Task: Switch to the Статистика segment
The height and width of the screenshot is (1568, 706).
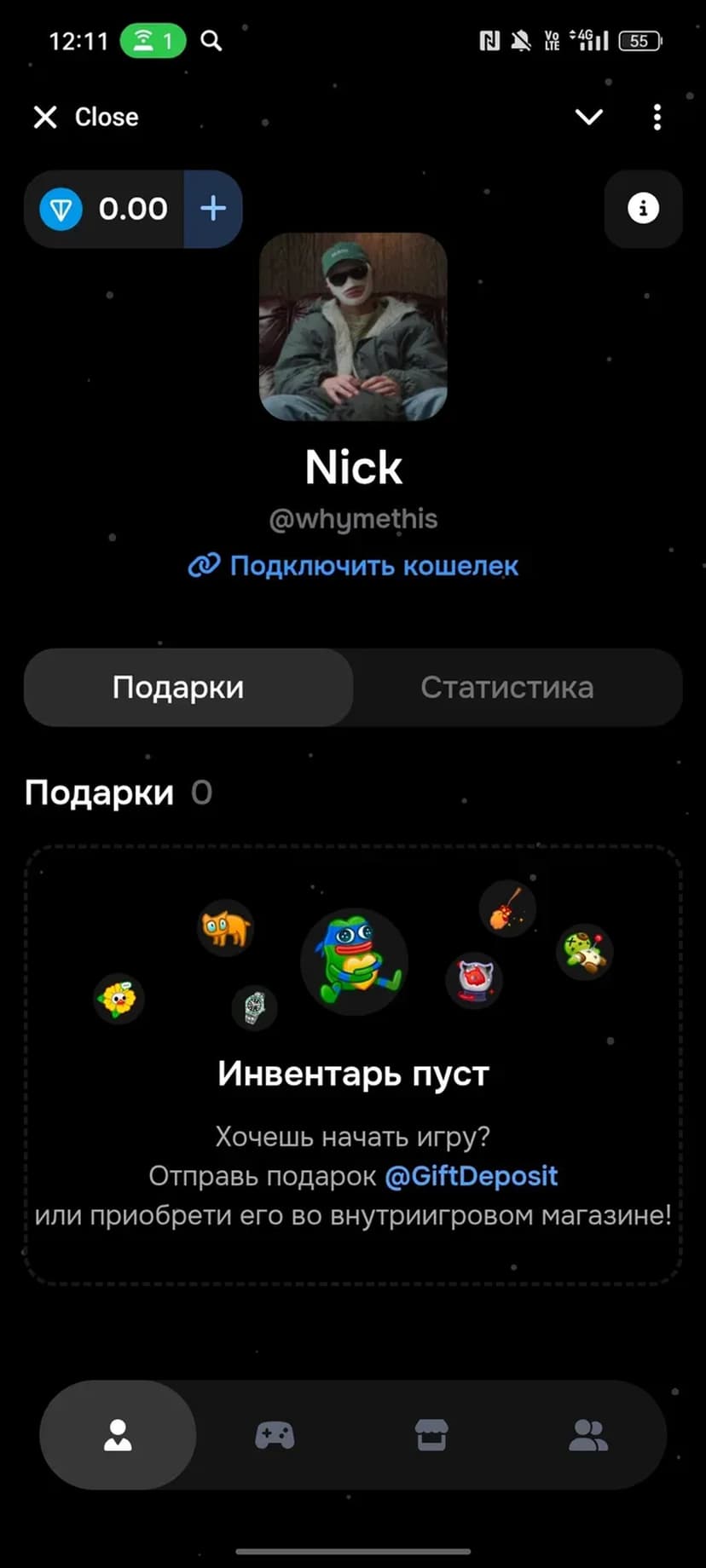Action: click(507, 688)
